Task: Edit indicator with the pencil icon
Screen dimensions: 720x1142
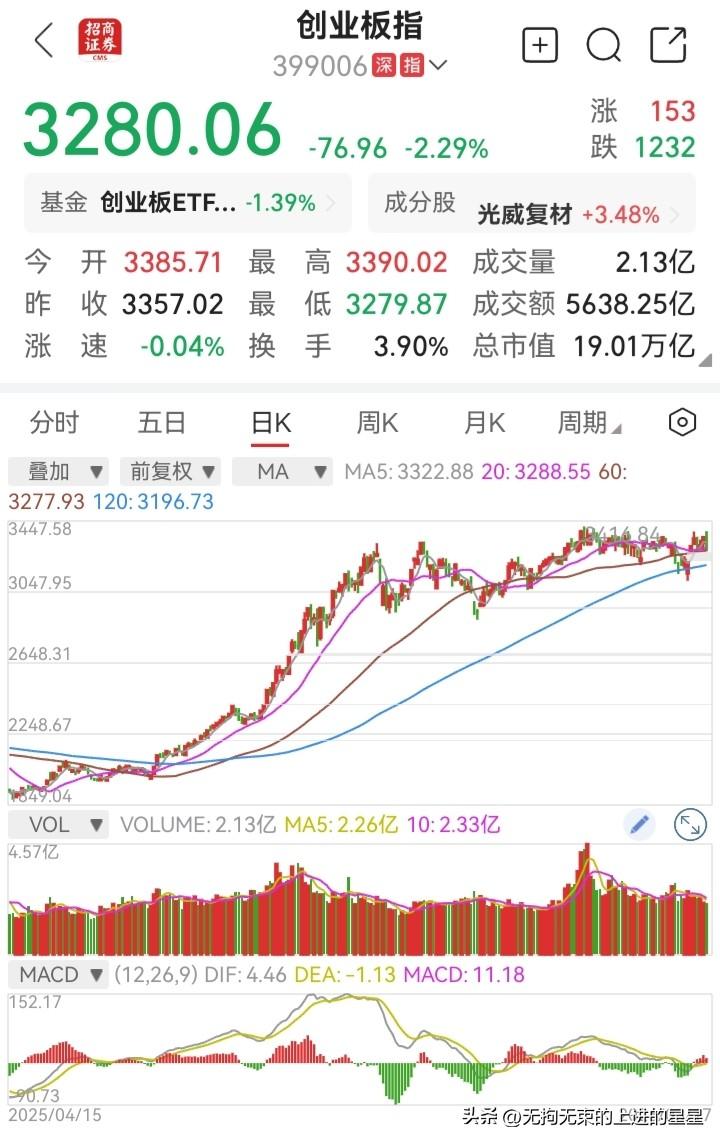Action: 640,824
